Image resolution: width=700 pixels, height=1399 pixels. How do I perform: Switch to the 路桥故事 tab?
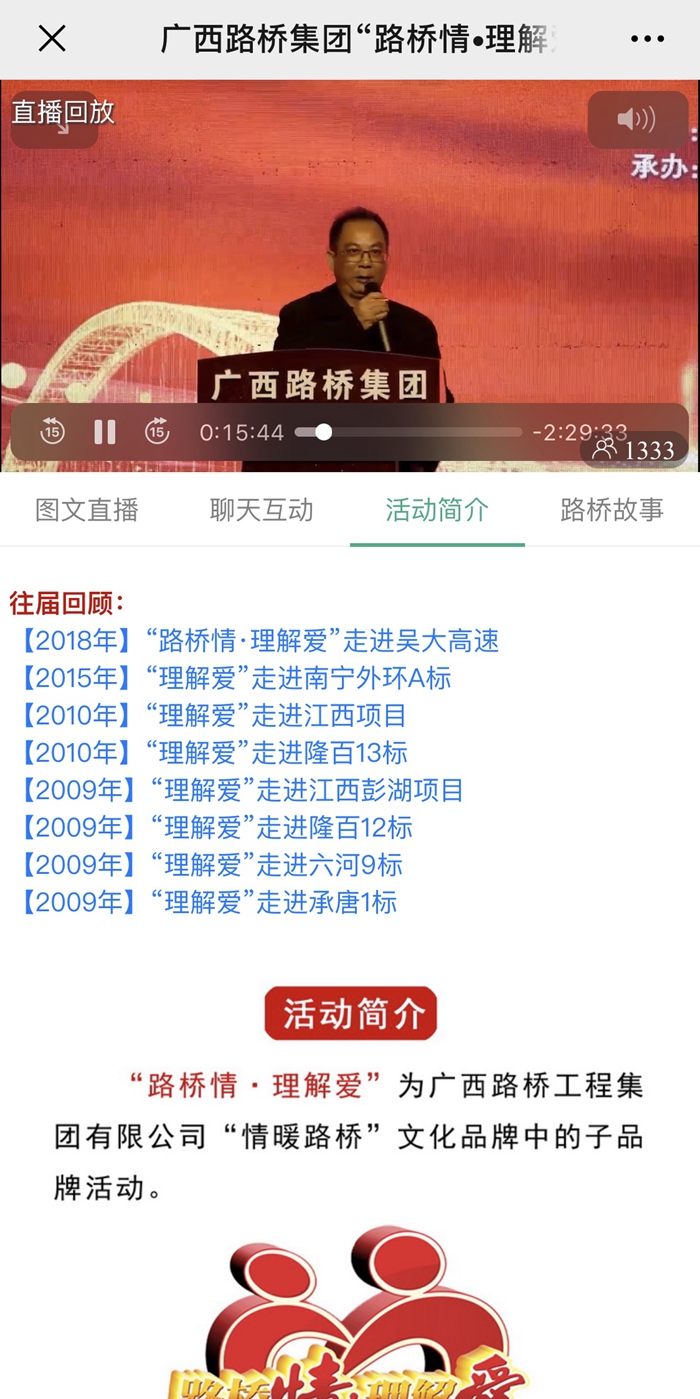click(x=612, y=510)
